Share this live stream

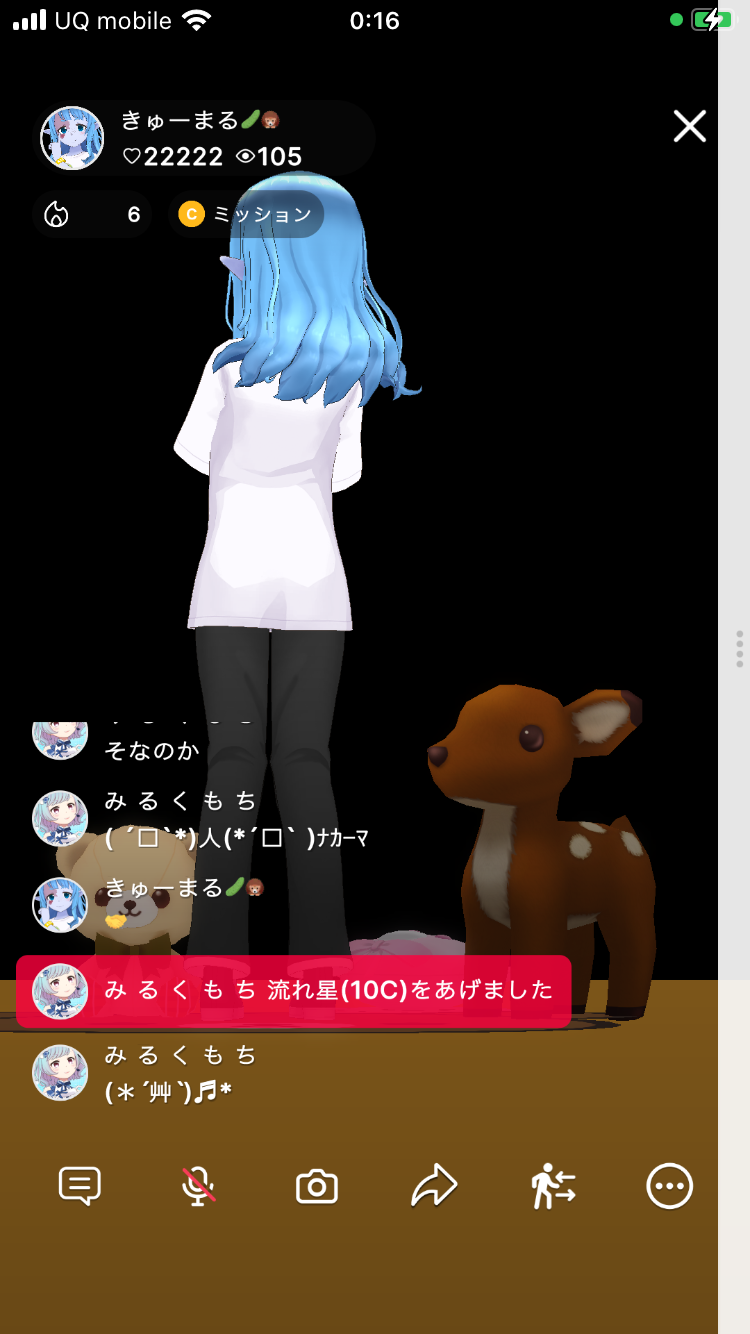[x=434, y=1187]
